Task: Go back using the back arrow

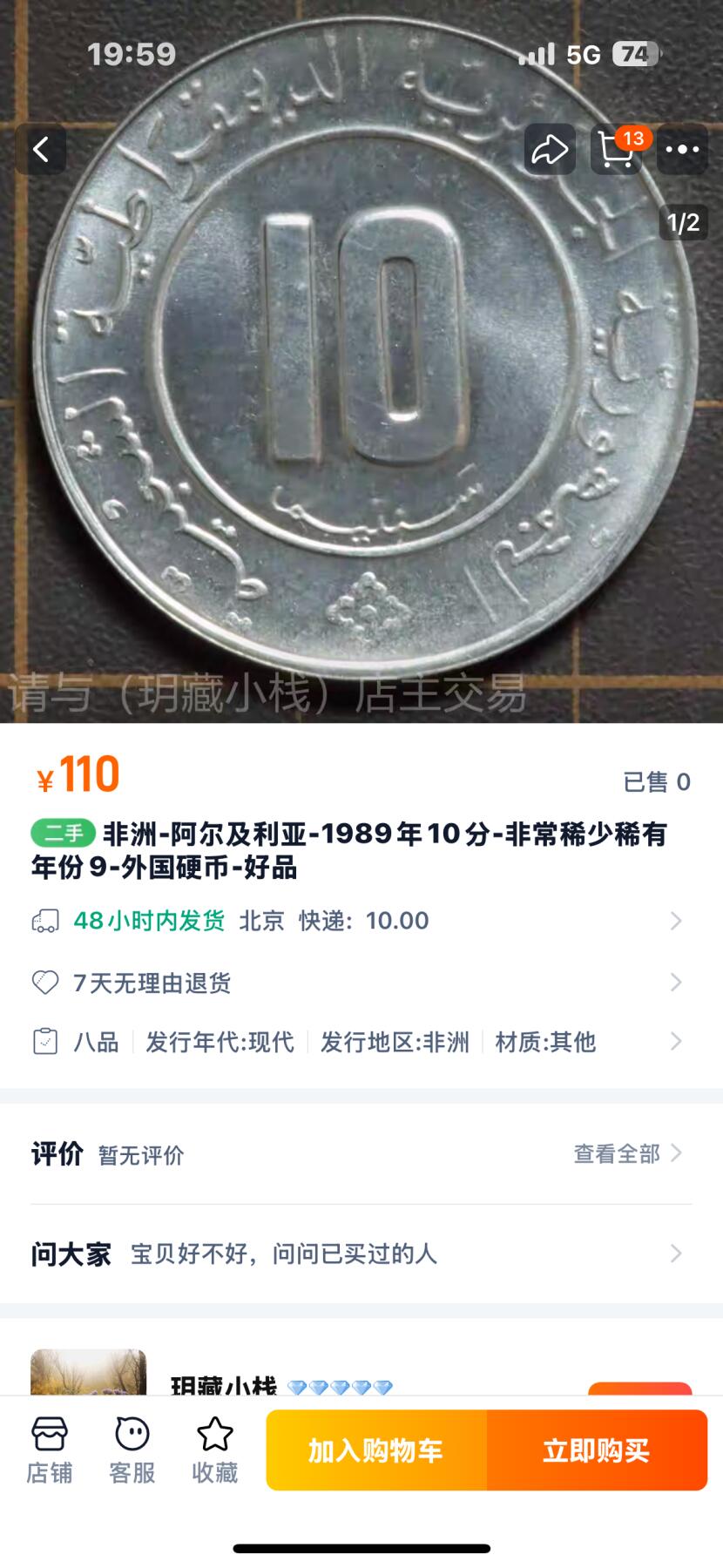Action: point(41,150)
